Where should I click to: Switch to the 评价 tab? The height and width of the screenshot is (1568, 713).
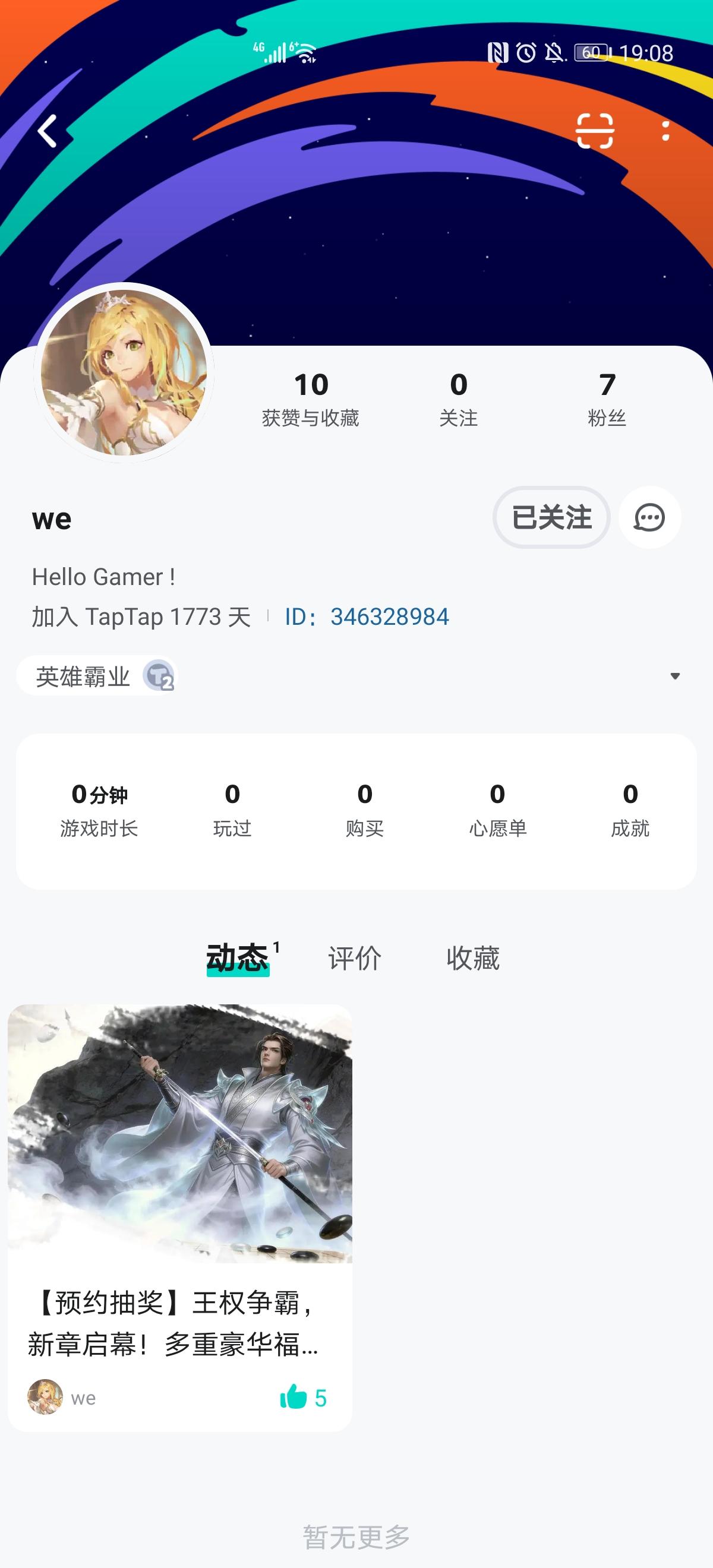[354, 959]
